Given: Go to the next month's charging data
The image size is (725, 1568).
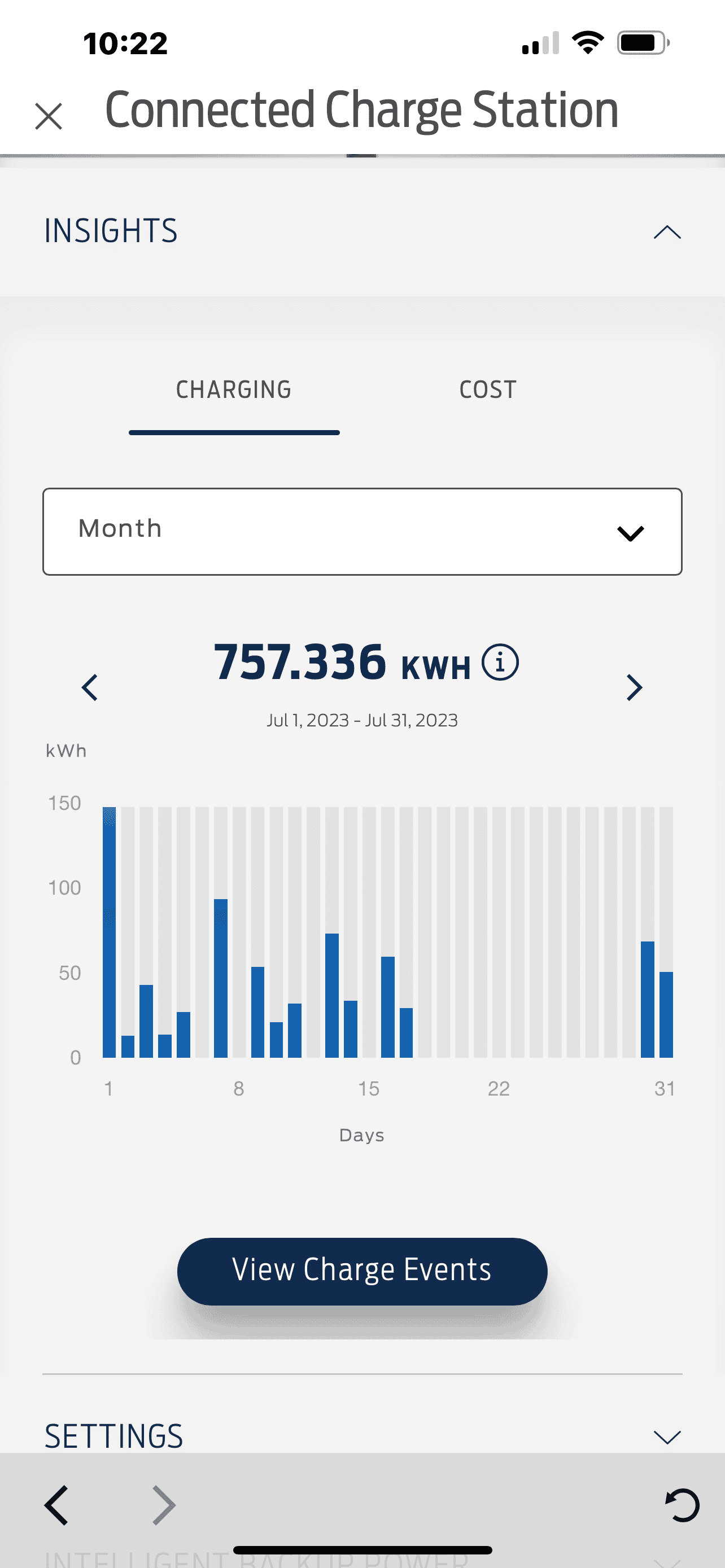Looking at the screenshot, I should tap(634, 688).
